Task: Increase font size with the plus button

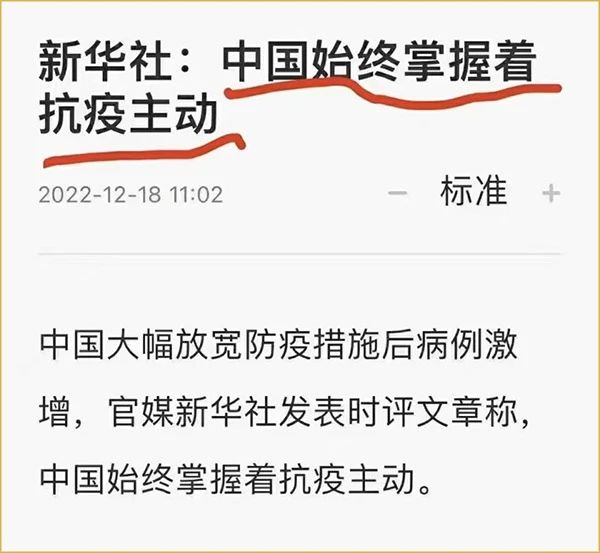Action: (x=550, y=194)
